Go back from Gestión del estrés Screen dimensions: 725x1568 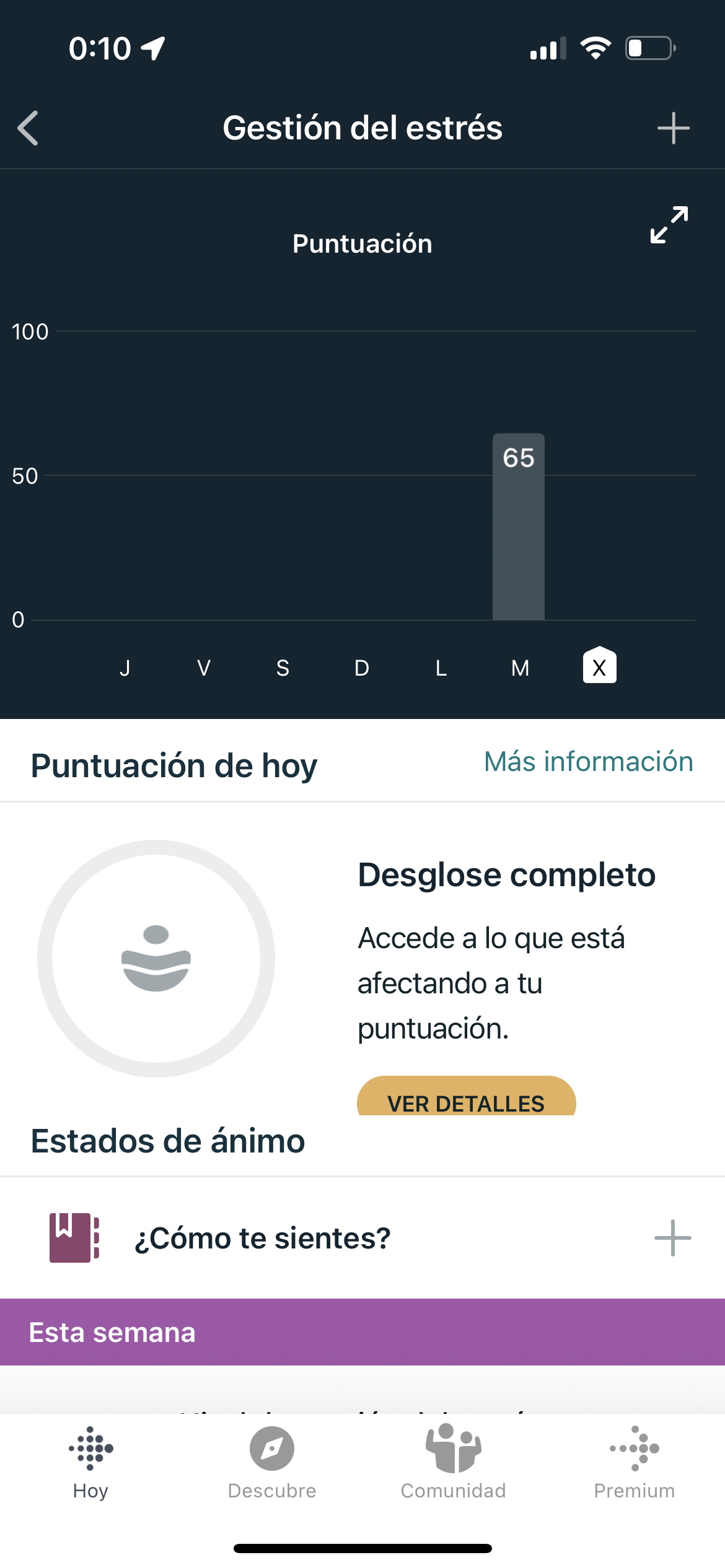coord(28,128)
